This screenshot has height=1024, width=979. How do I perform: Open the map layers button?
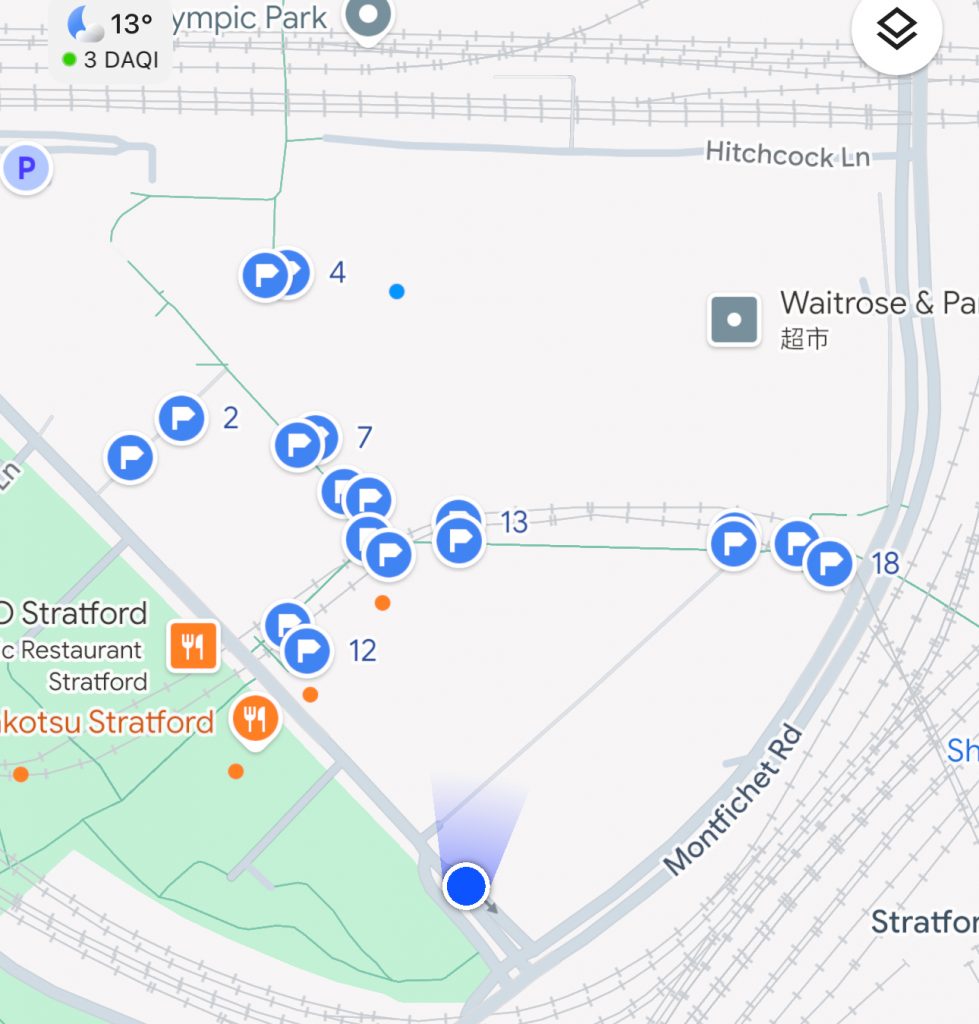(897, 30)
